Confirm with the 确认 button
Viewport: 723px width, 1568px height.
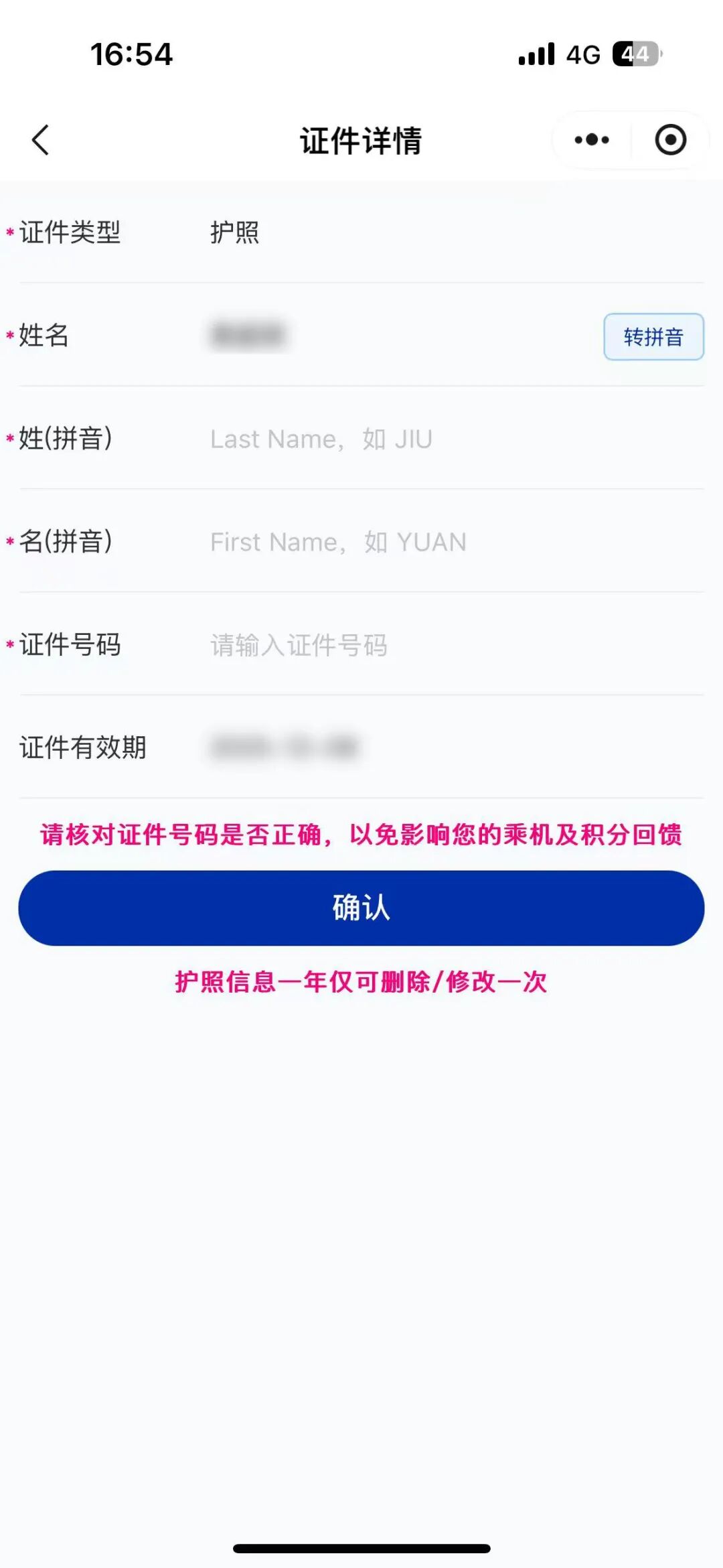pyautogui.click(x=361, y=908)
